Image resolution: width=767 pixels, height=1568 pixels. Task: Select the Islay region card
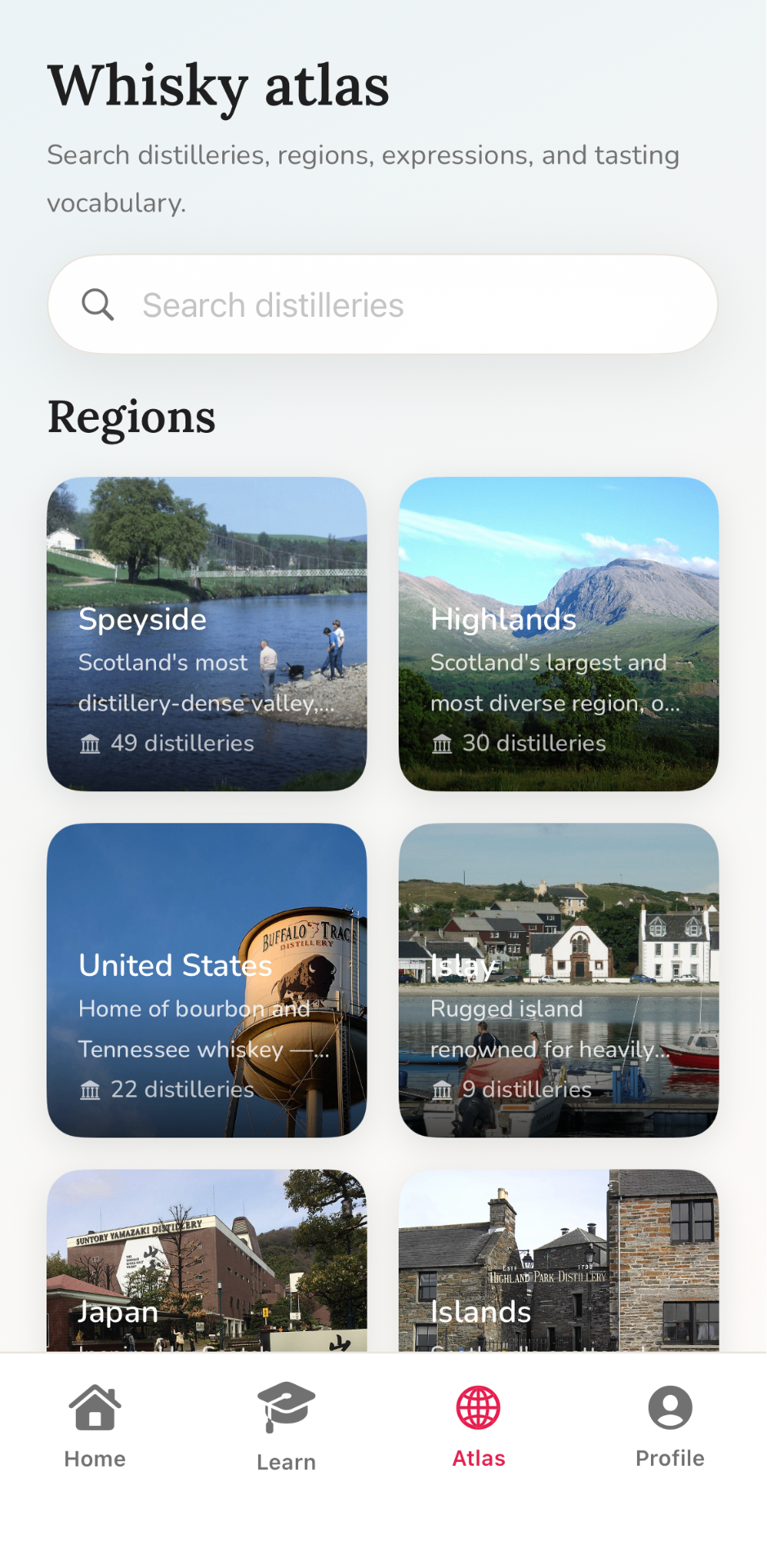pos(559,980)
